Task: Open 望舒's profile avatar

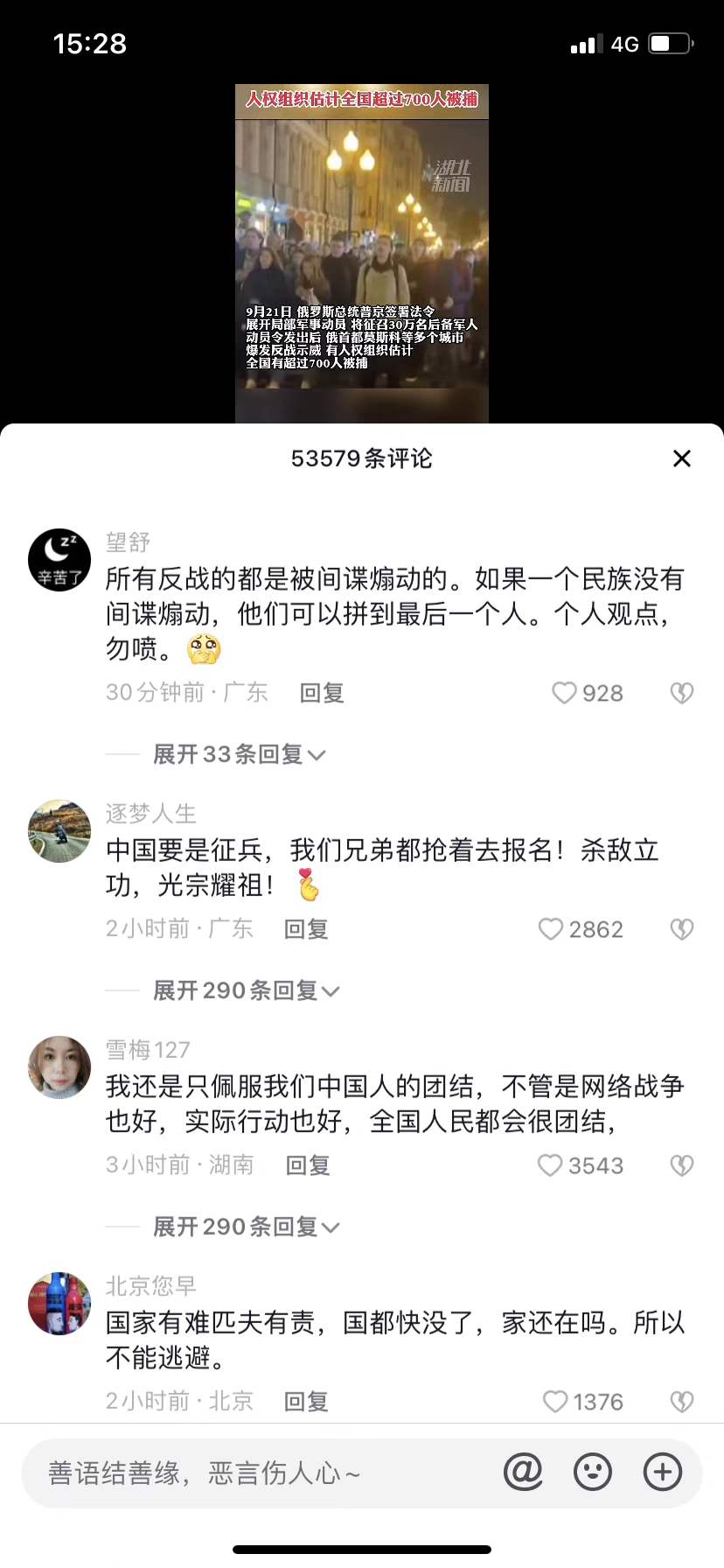Action: pyautogui.click(x=59, y=560)
